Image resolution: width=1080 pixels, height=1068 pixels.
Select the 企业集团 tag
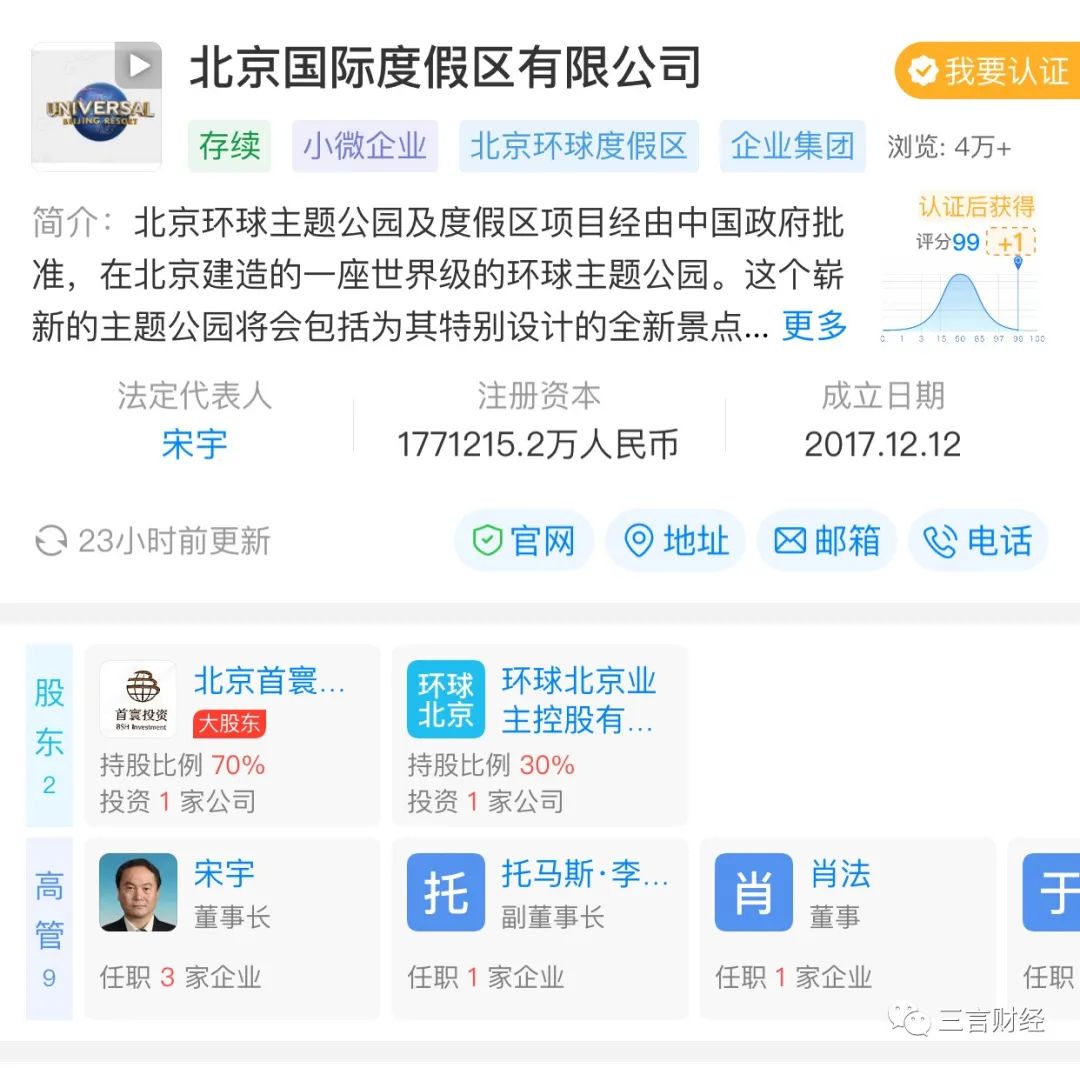coord(792,146)
